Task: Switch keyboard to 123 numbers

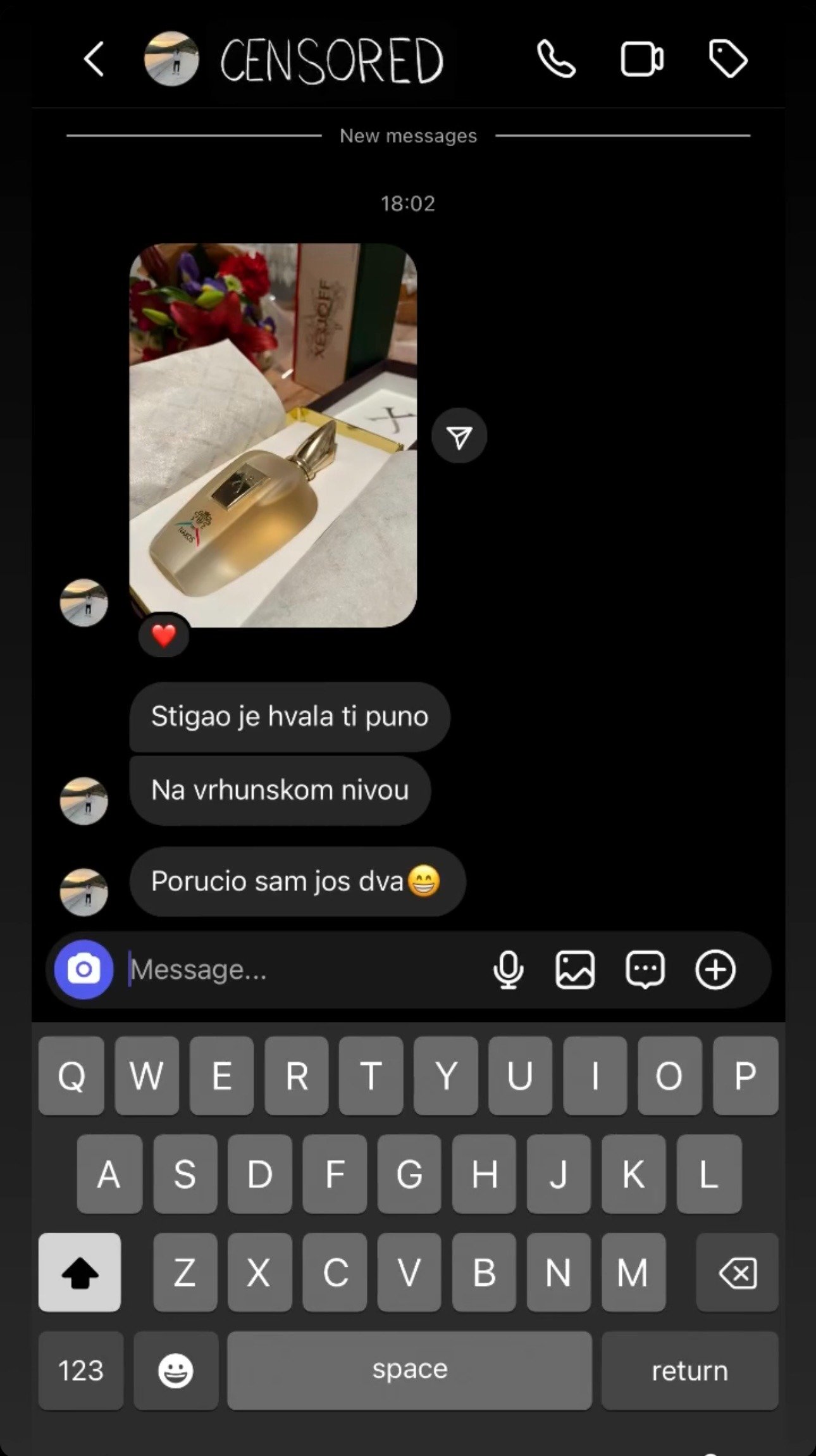Action: point(80,1371)
